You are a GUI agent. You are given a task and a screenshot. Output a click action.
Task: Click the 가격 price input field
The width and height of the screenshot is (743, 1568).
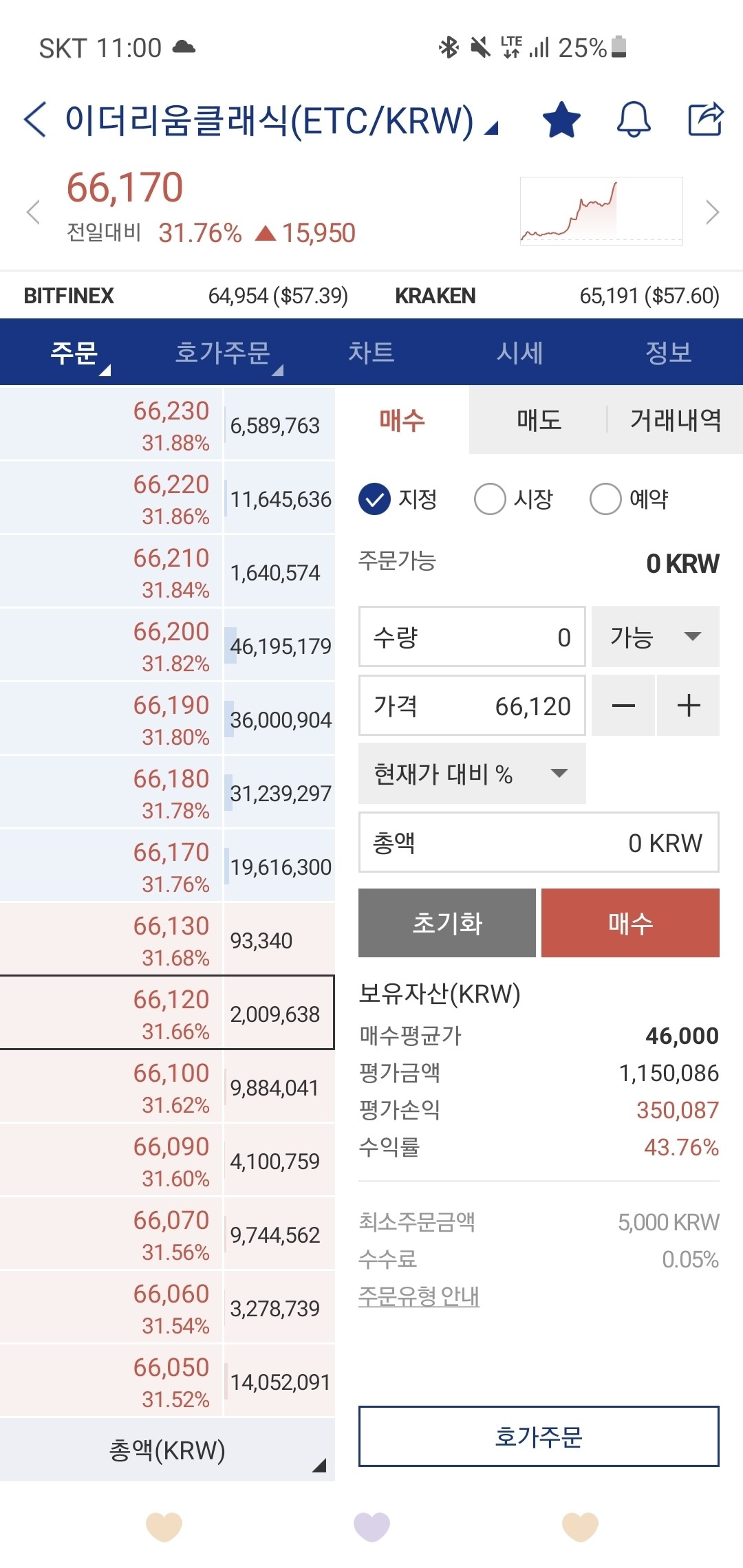click(471, 705)
